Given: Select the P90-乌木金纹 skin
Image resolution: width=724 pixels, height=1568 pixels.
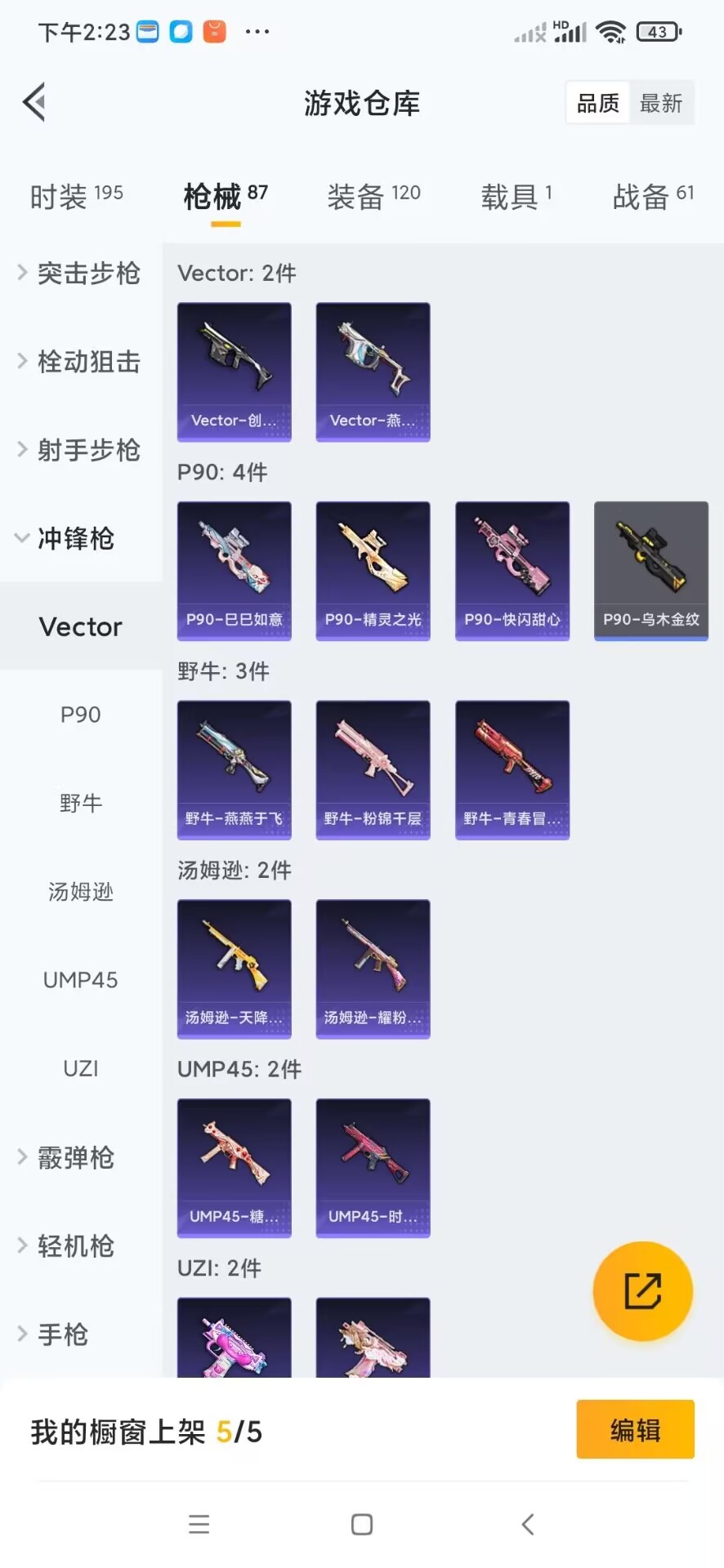Looking at the screenshot, I should [650, 569].
